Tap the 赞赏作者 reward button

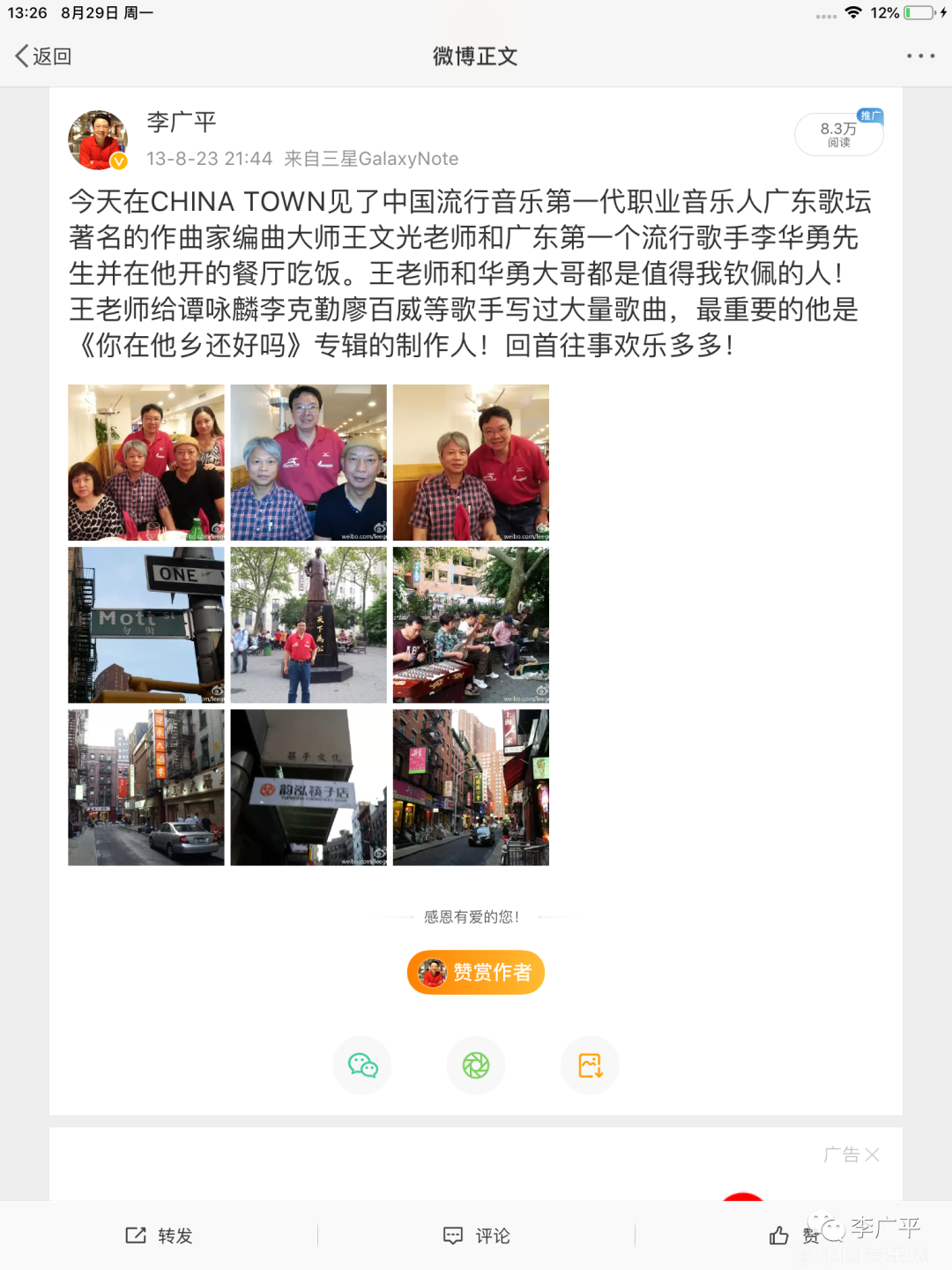476,972
